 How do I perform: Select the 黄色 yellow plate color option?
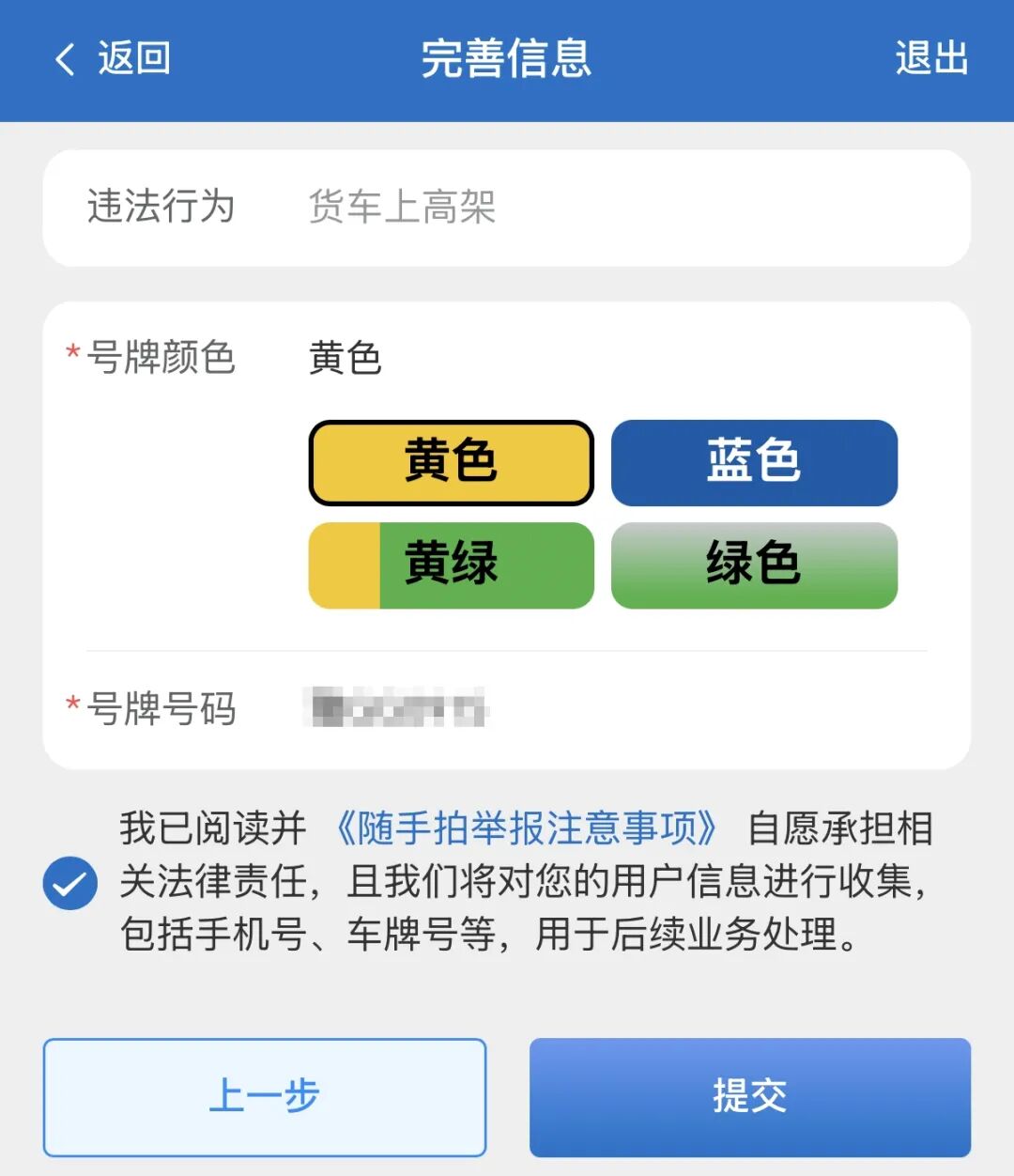pos(450,462)
